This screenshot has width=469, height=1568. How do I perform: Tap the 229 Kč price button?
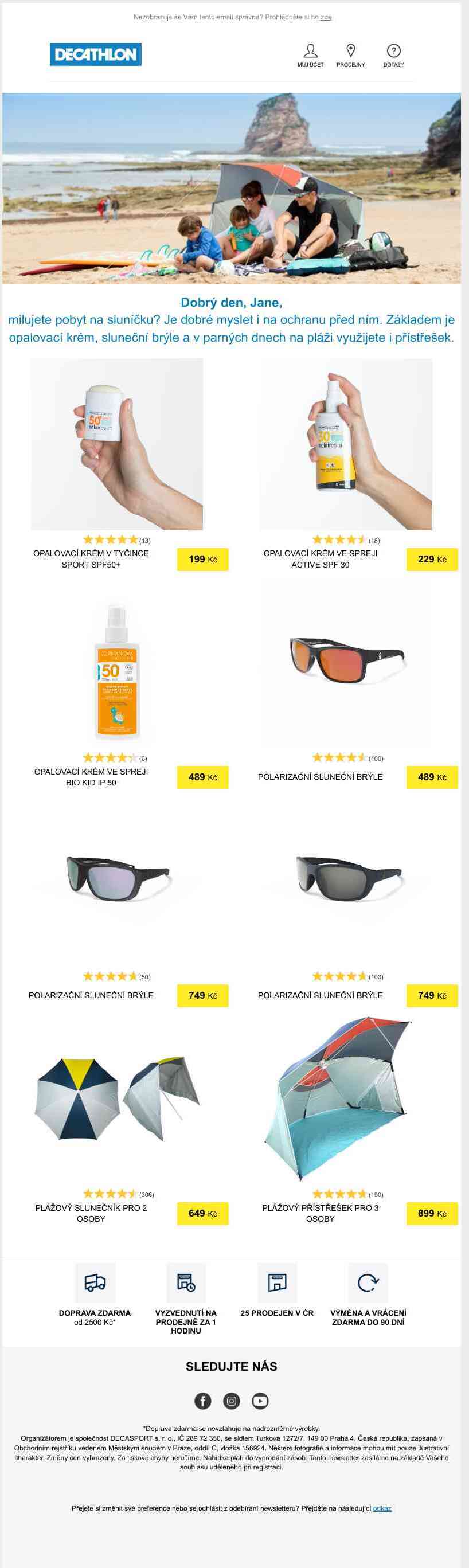(432, 559)
